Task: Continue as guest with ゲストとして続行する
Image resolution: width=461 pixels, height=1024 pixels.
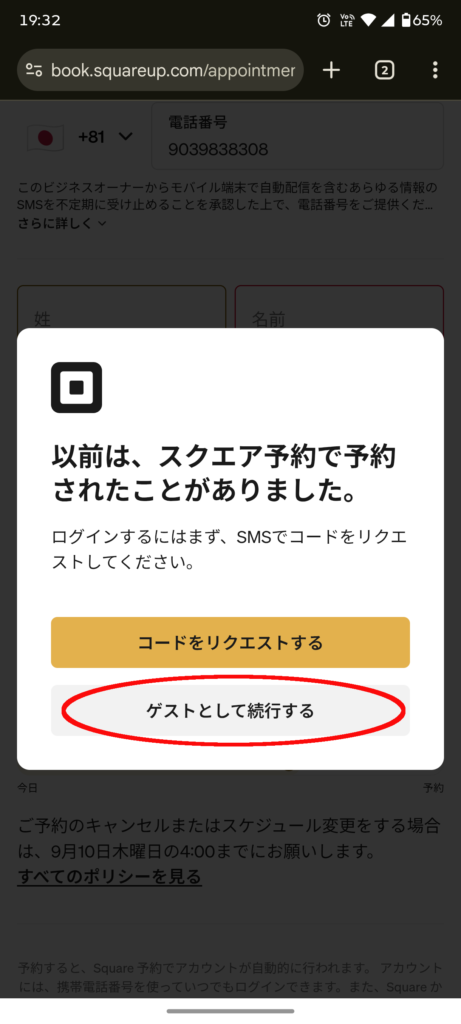Action: pos(230,711)
